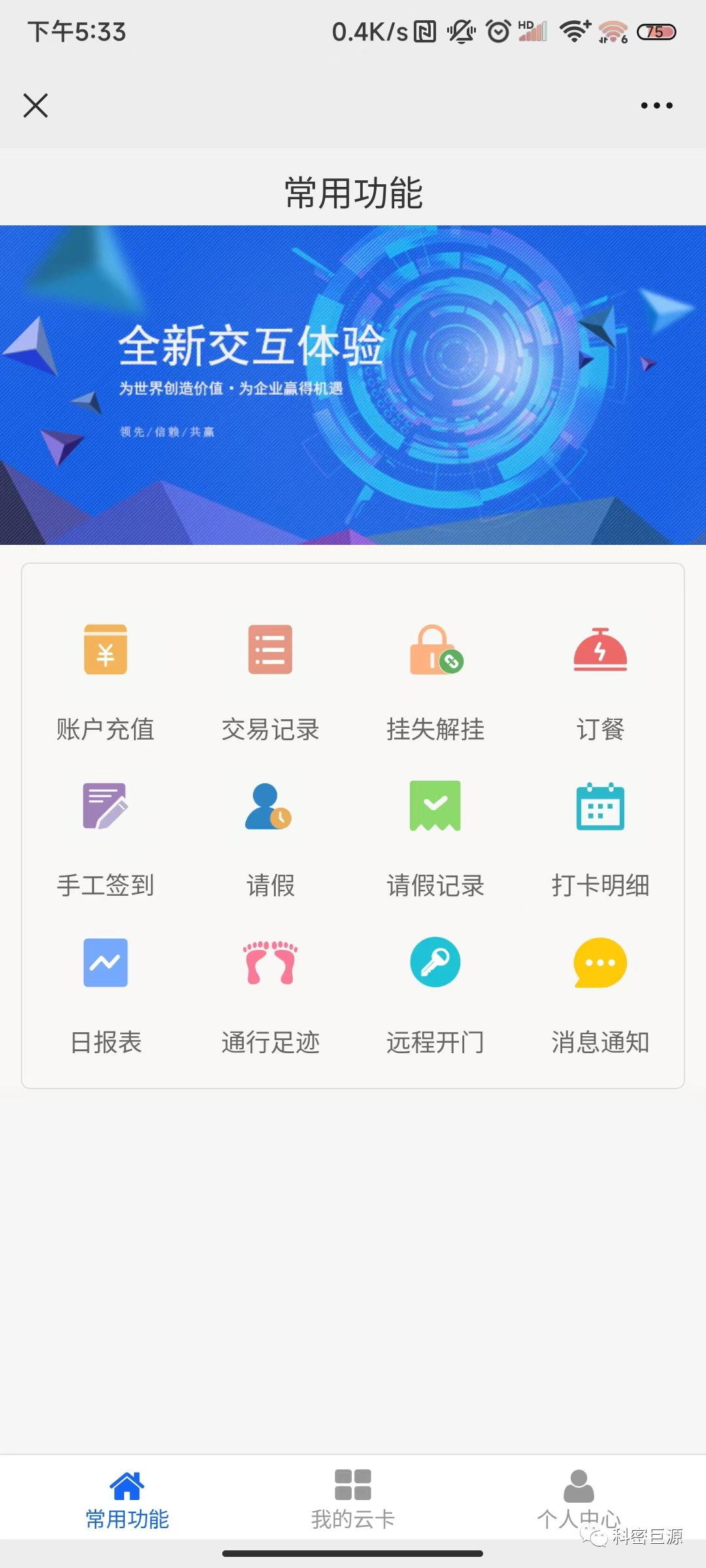706x1568 pixels.
Task: Open 打卡明细 attendance details
Action: pyautogui.click(x=600, y=840)
